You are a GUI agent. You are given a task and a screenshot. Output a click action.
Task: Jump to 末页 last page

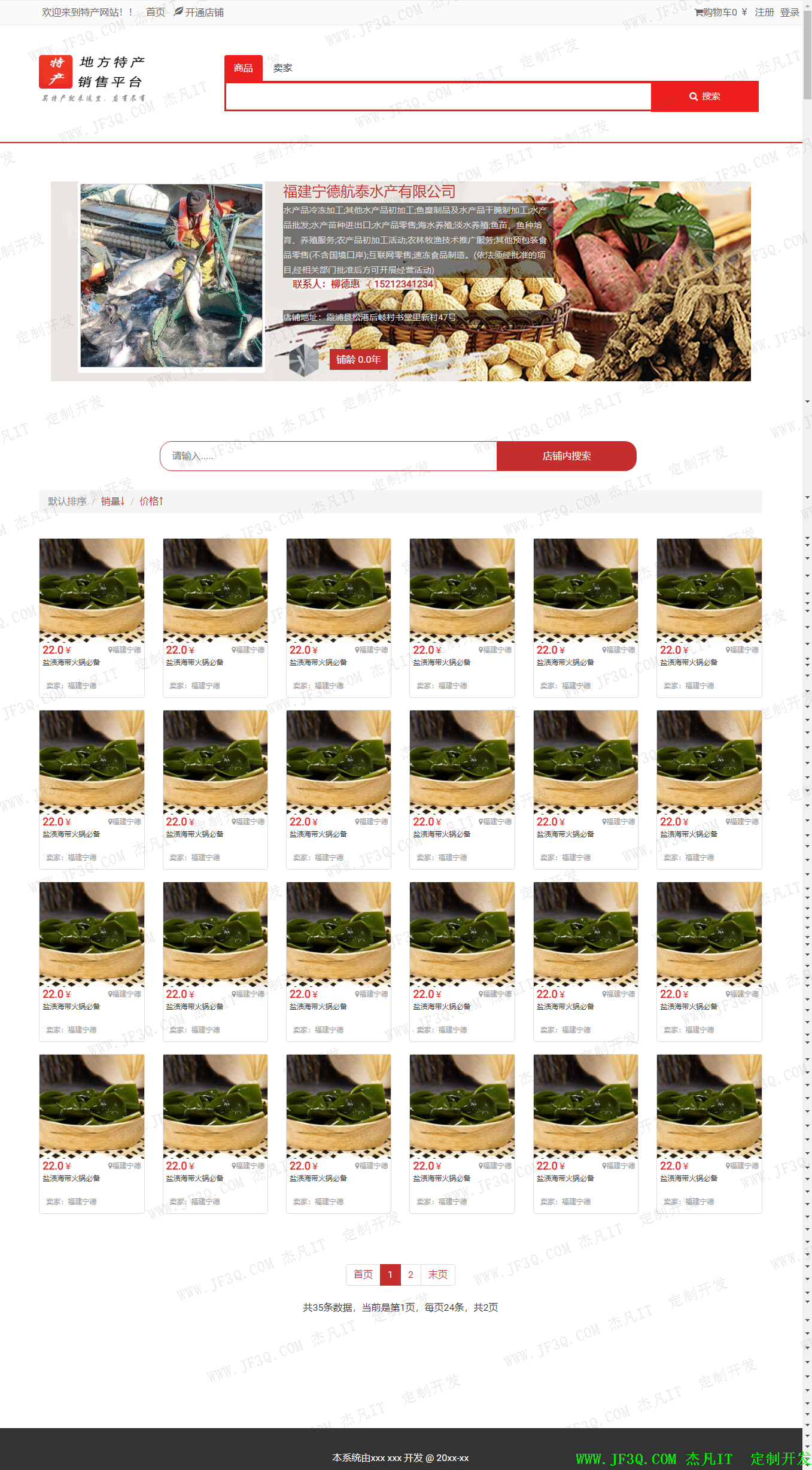coord(437,1274)
